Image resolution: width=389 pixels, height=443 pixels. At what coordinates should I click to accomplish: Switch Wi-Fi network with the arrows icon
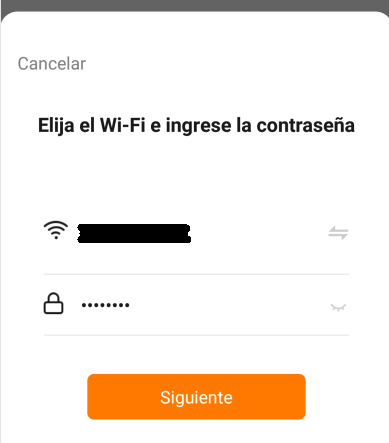(338, 233)
